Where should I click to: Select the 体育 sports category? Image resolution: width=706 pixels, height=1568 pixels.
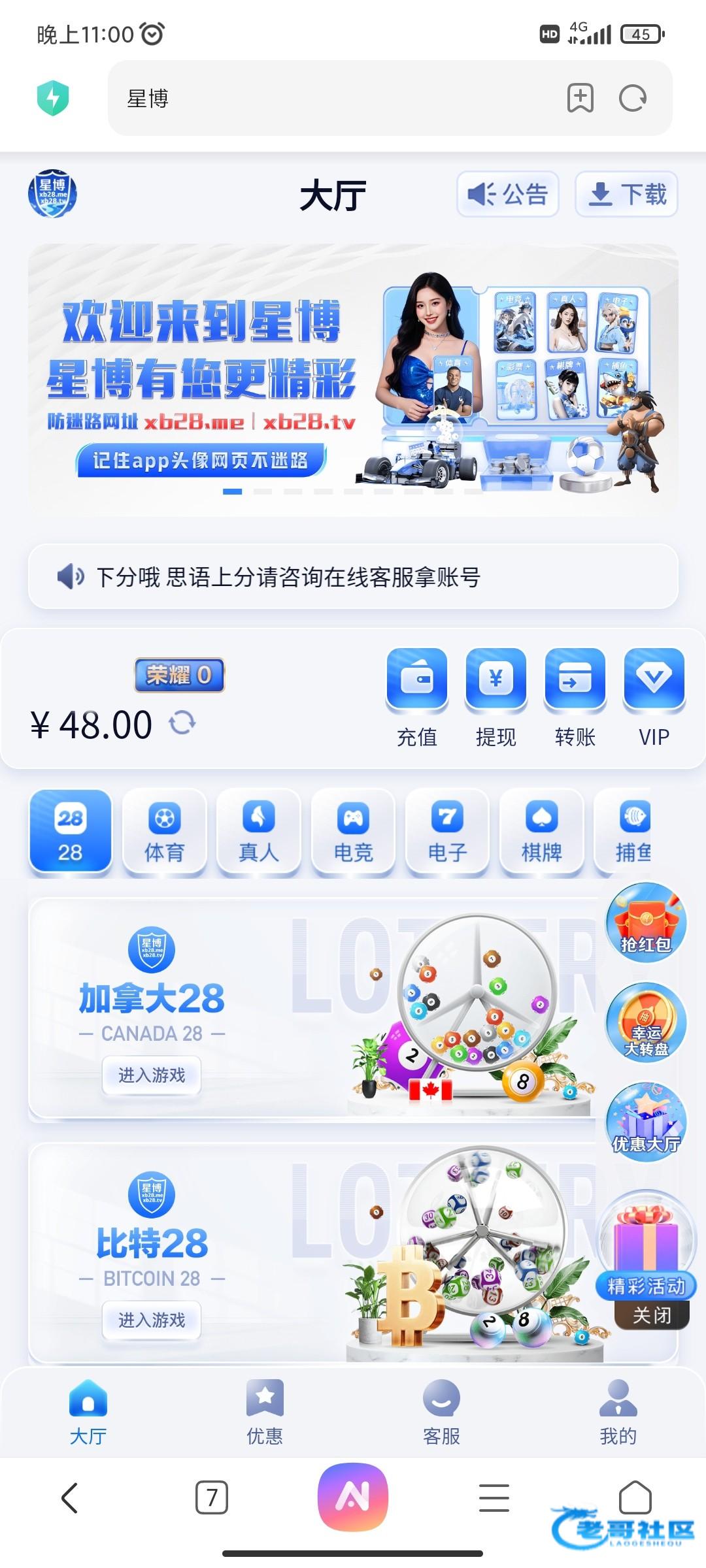click(x=165, y=831)
